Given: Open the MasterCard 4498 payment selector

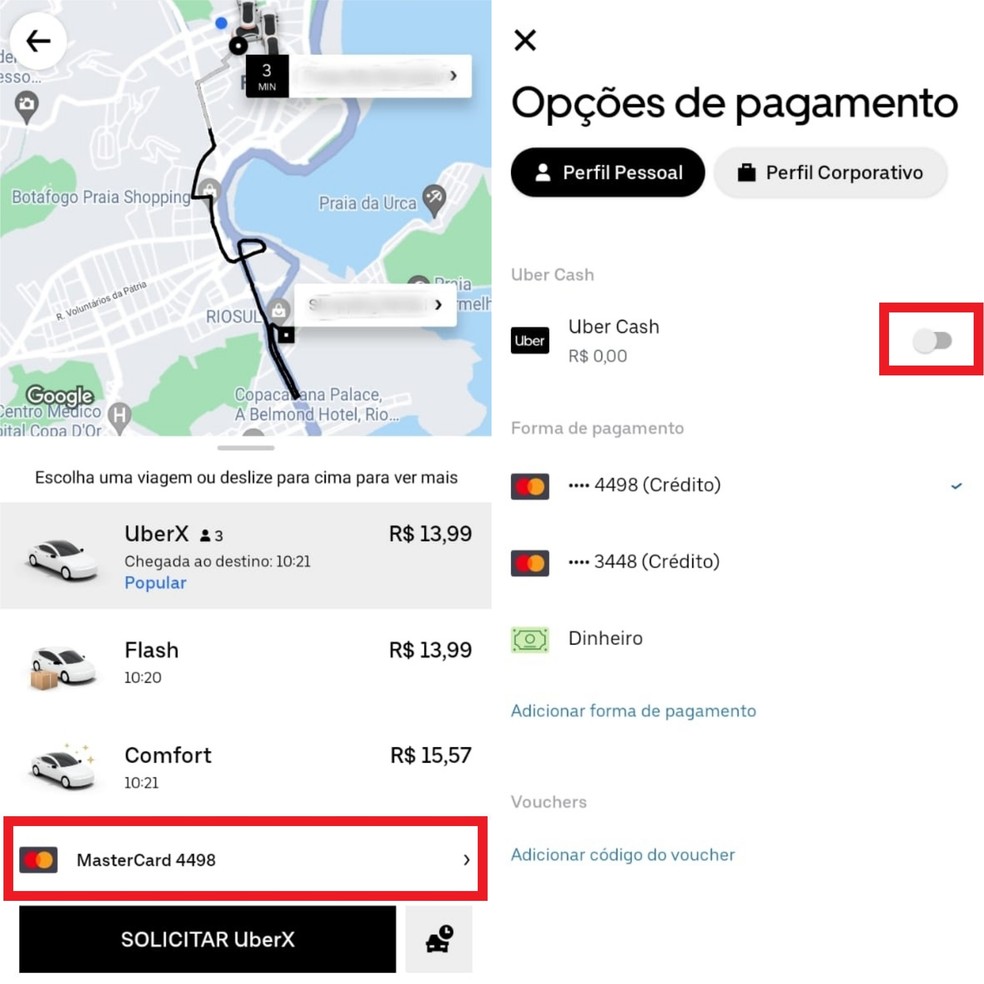Looking at the screenshot, I should pos(246,859).
